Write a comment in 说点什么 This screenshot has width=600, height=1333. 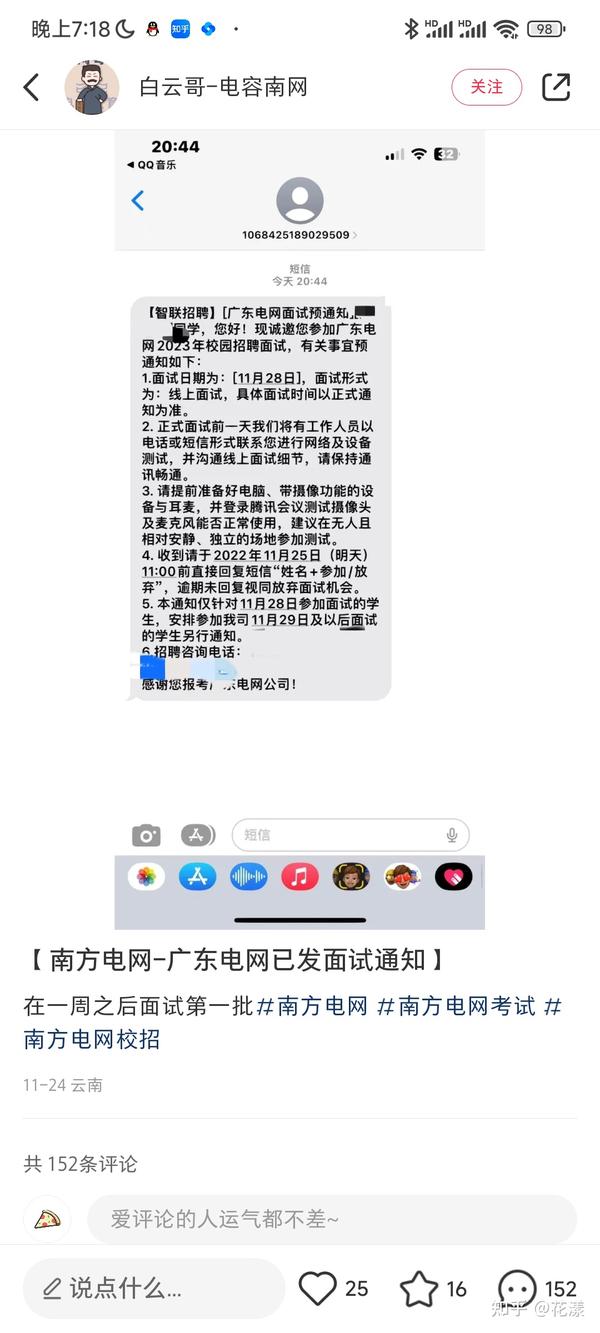(x=153, y=1288)
